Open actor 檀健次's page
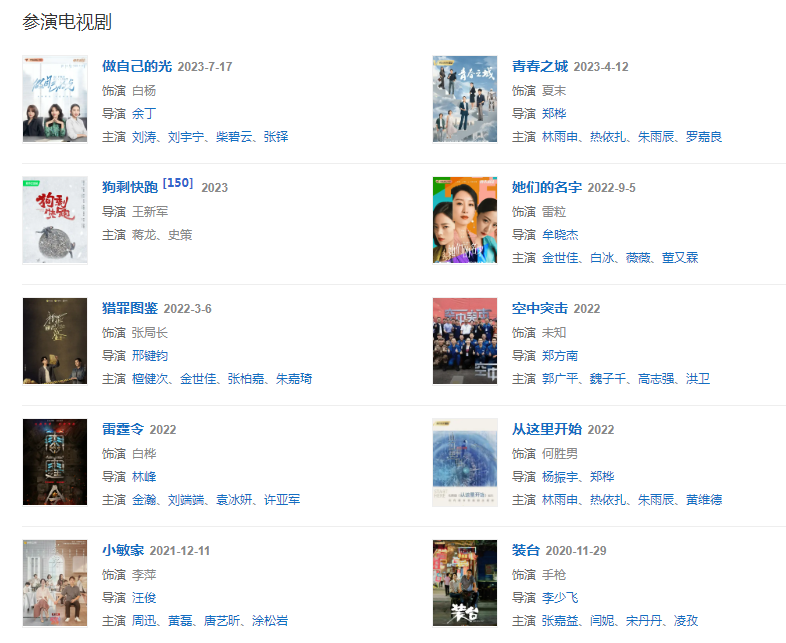 [150, 378]
